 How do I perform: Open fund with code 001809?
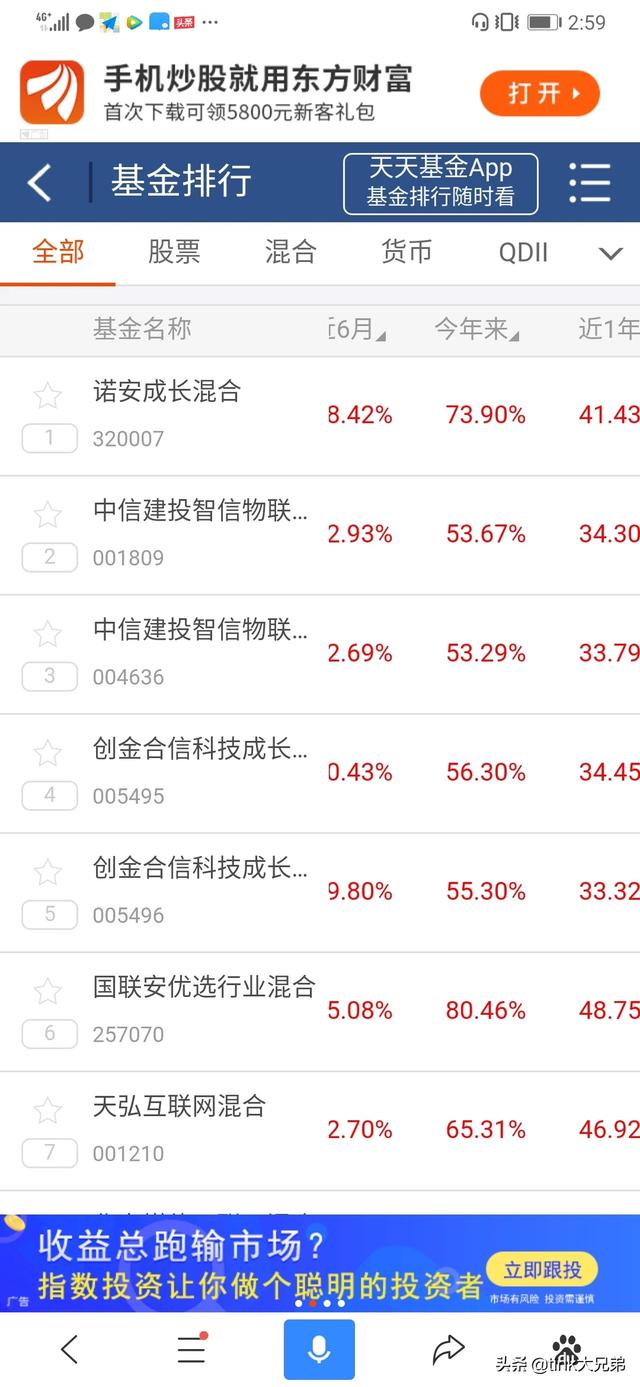click(200, 533)
